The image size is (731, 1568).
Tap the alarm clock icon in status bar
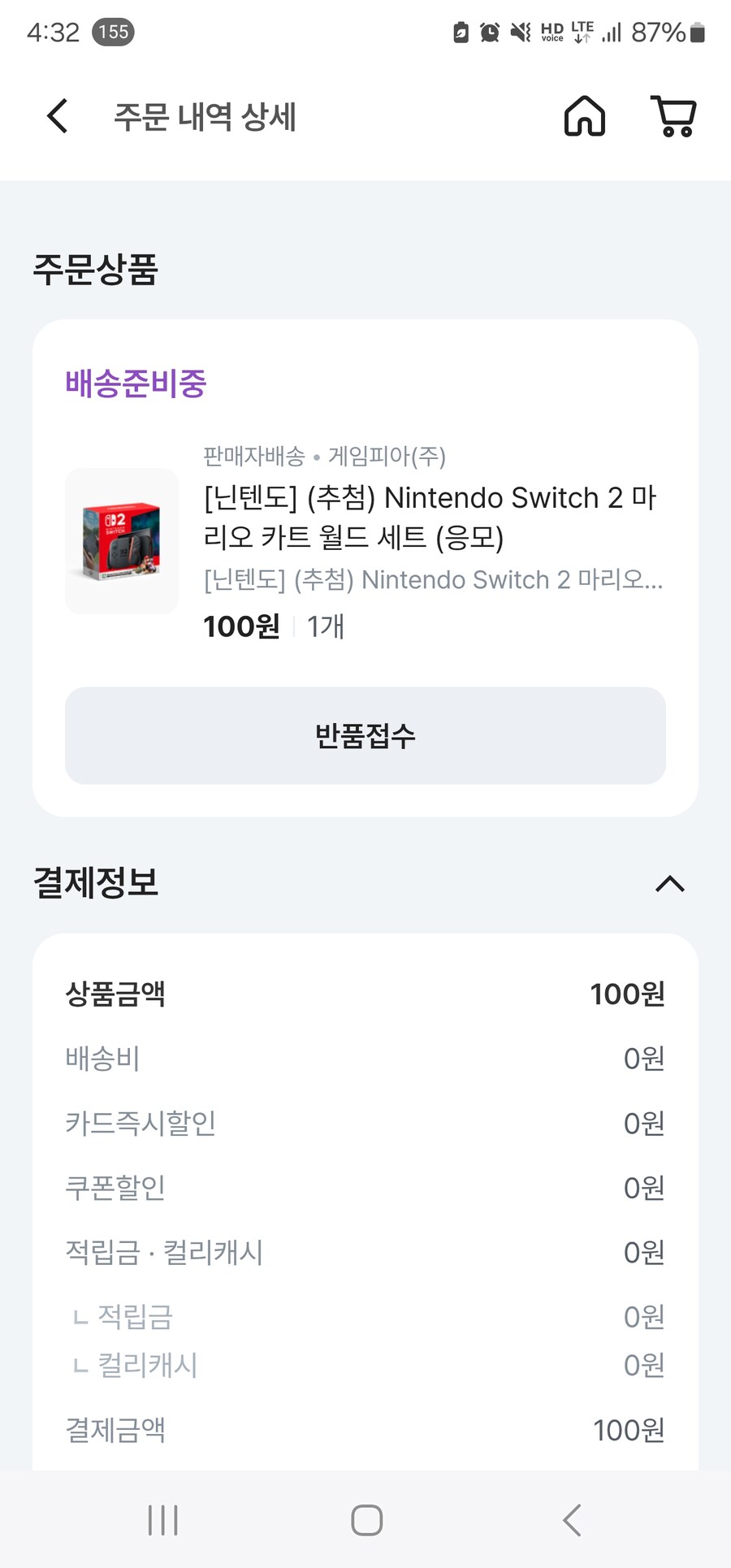coord(487,31)
